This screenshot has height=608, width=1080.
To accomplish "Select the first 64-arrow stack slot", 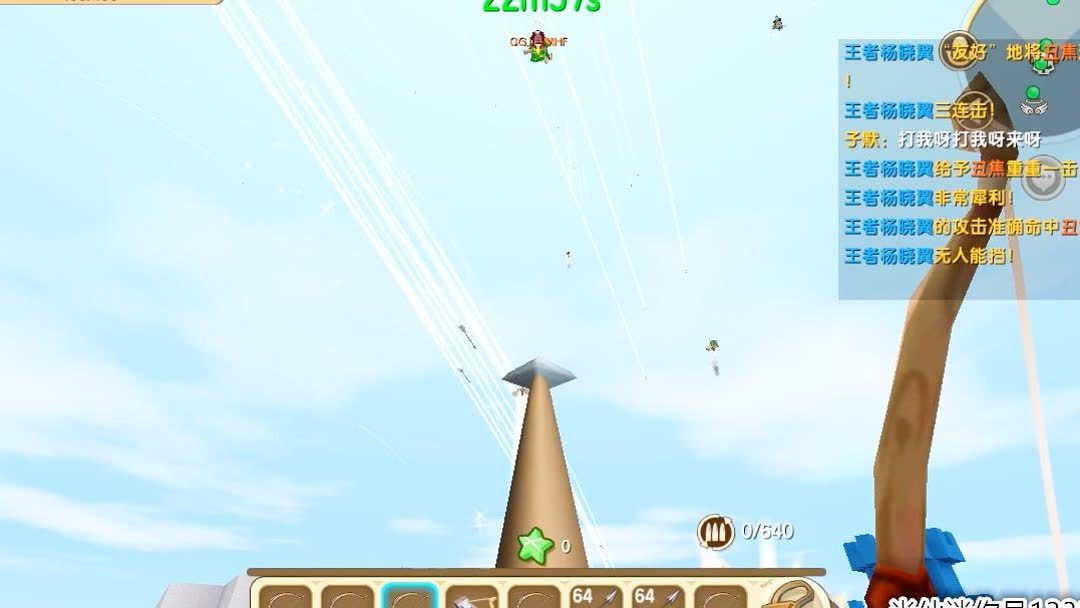I will (595, 597).
